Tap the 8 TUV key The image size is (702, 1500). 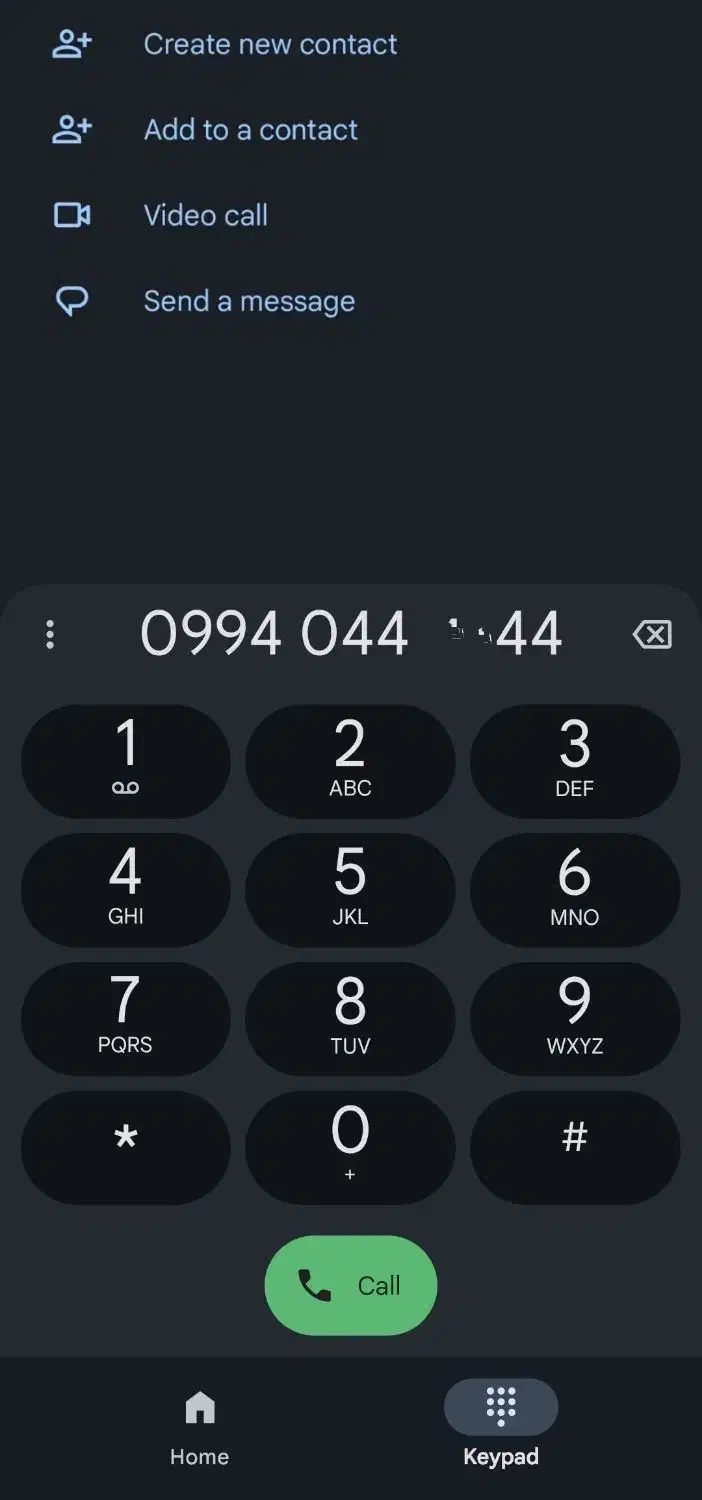pos(350,1019)
